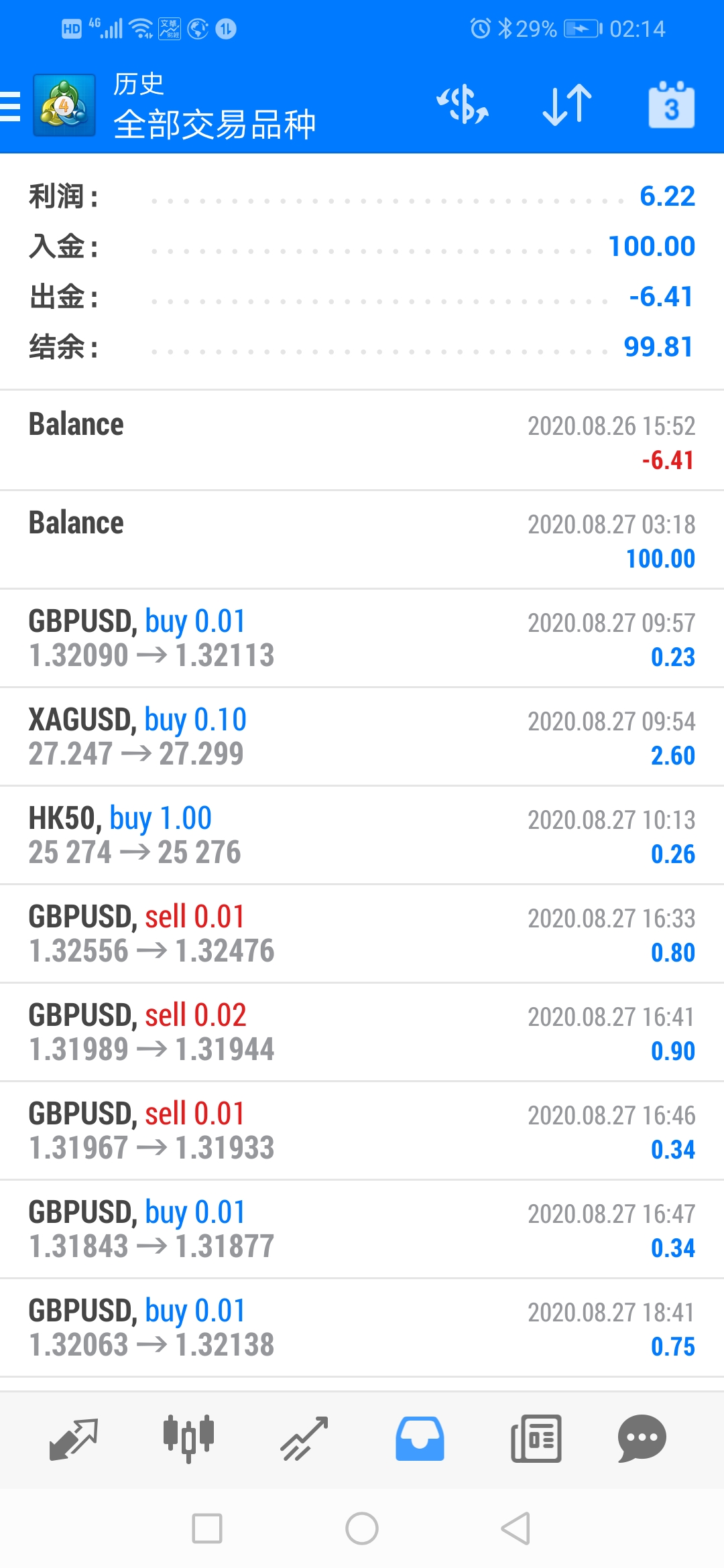Open GBPUSD buy trade from 18:41
Image resolution: width=724 pixels, height=1568 pixels.
pos(362,1327)
